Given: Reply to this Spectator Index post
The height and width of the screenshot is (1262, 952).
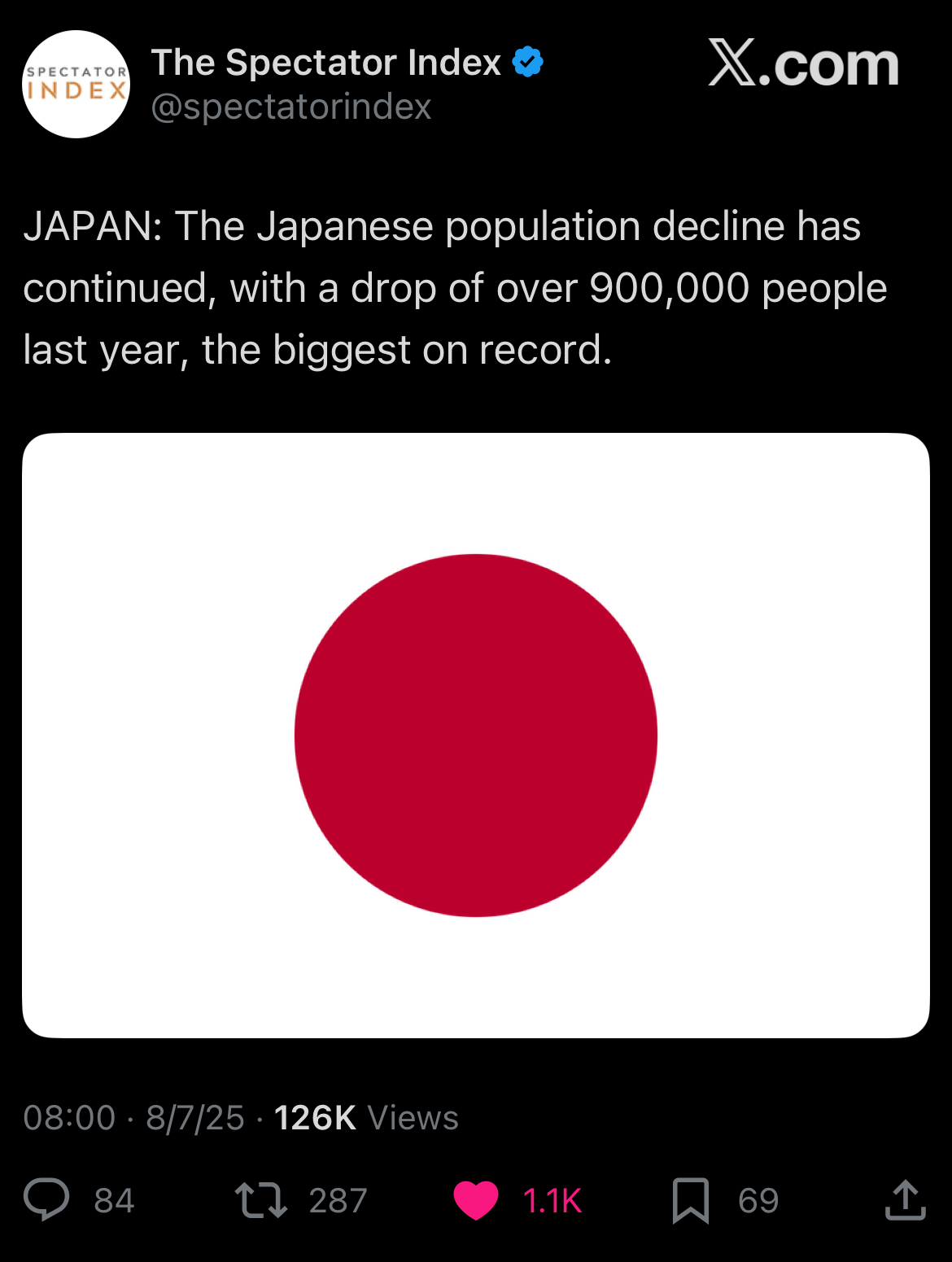Looking at the screenshot, I should [x=47, y=1199].
